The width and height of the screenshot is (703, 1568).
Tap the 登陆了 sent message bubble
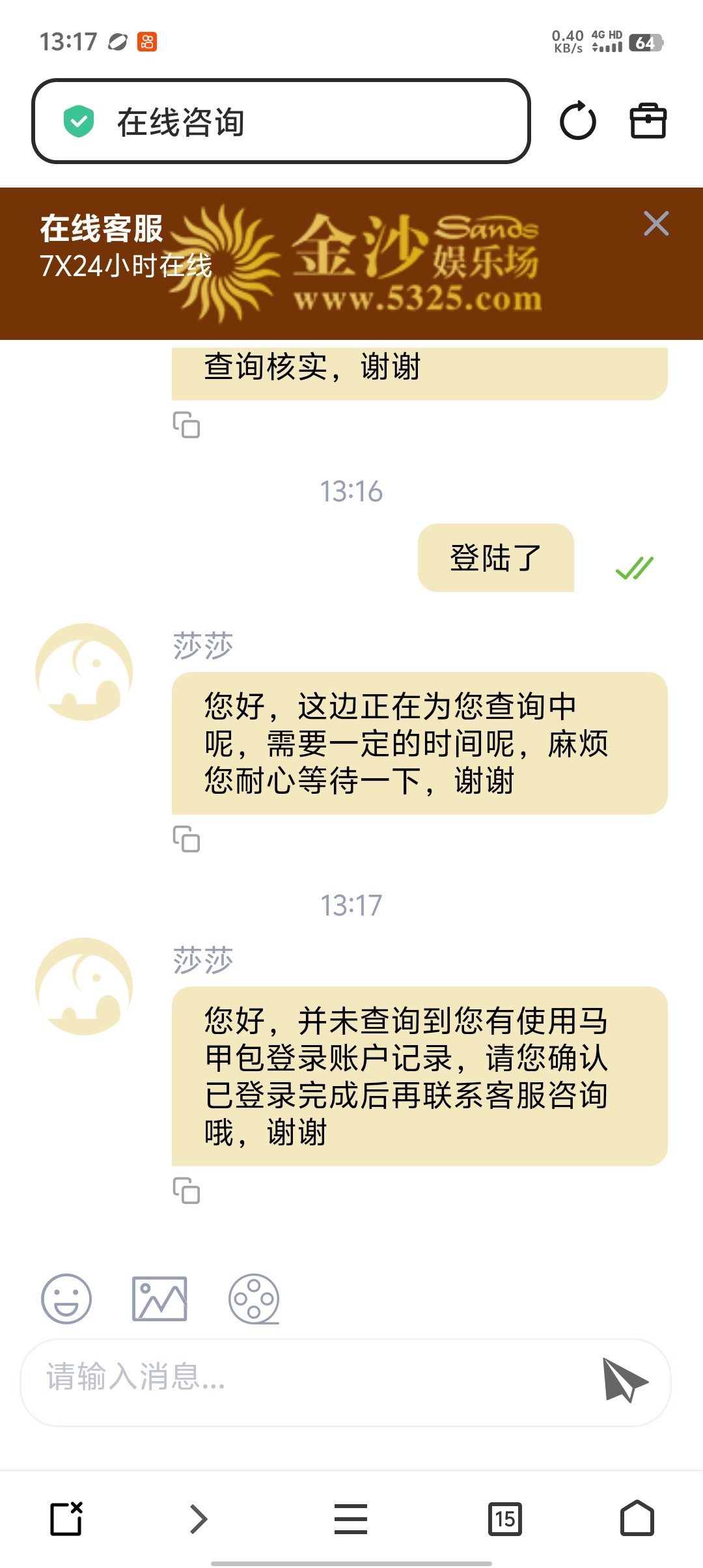pyautogui.click(x=497, y=558)
